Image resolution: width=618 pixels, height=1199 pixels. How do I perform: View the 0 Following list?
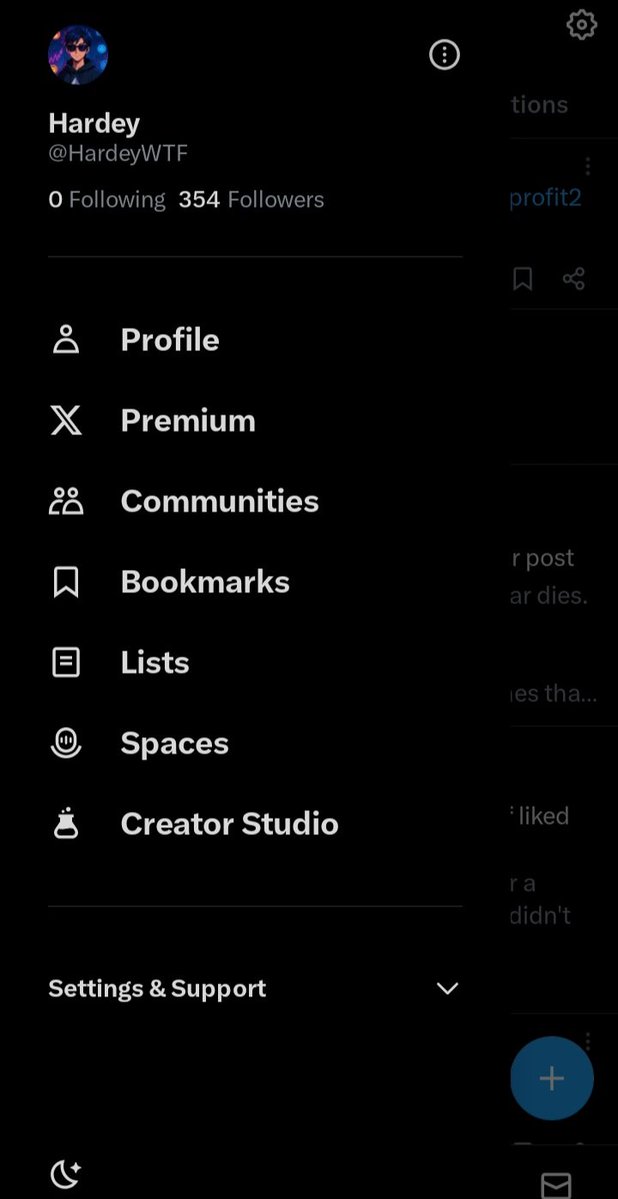107,200
